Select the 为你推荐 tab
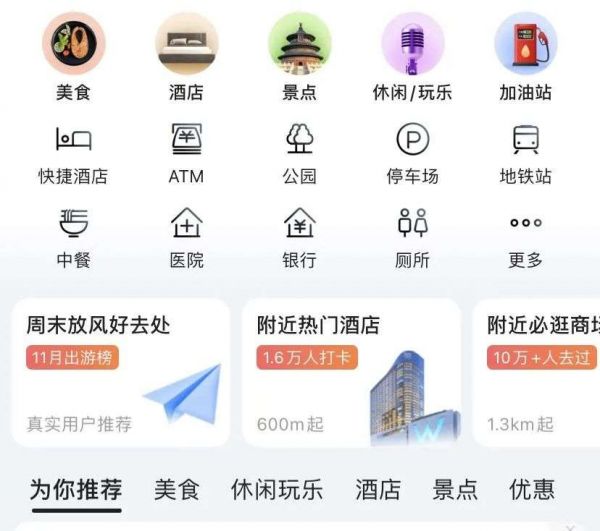 pos(76,489)
